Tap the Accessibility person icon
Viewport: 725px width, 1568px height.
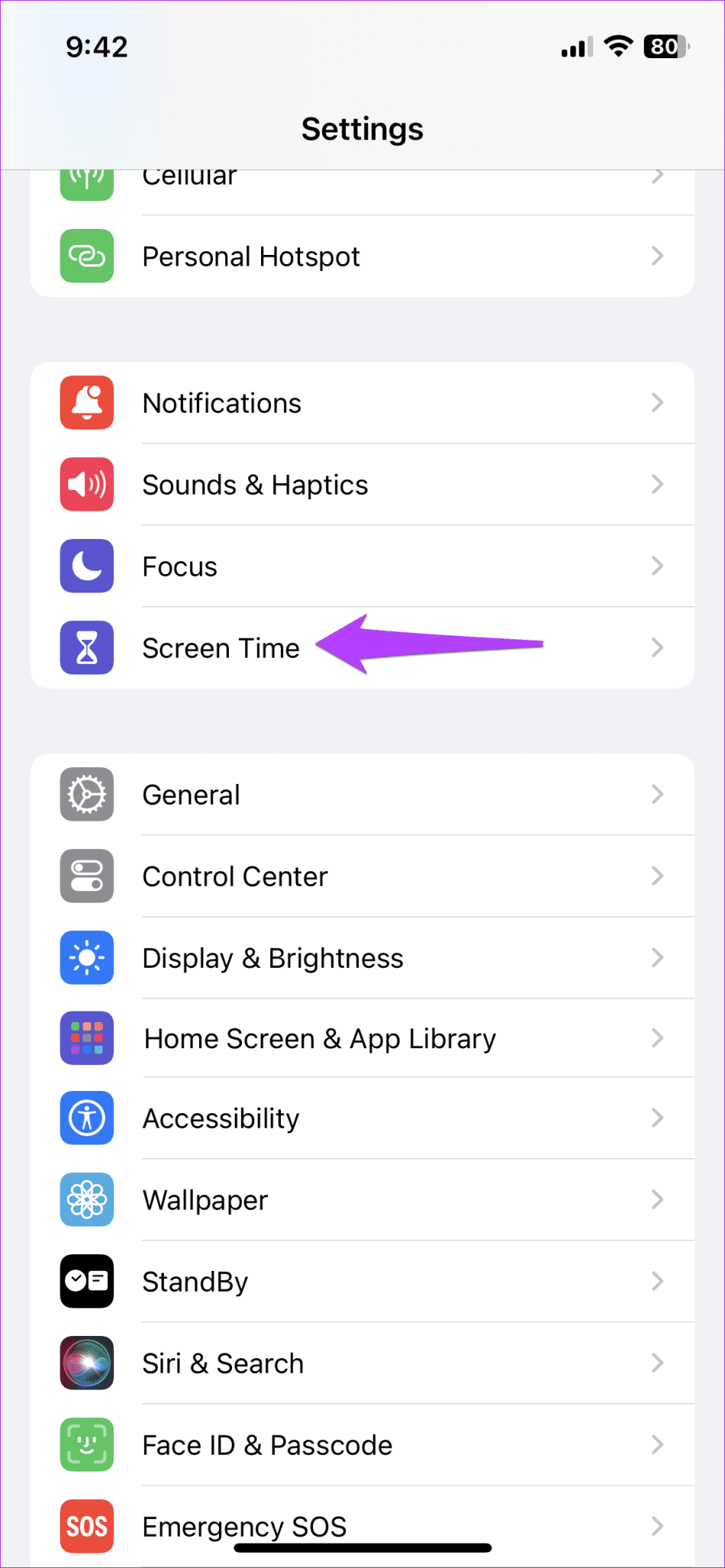pos(87,1118)
